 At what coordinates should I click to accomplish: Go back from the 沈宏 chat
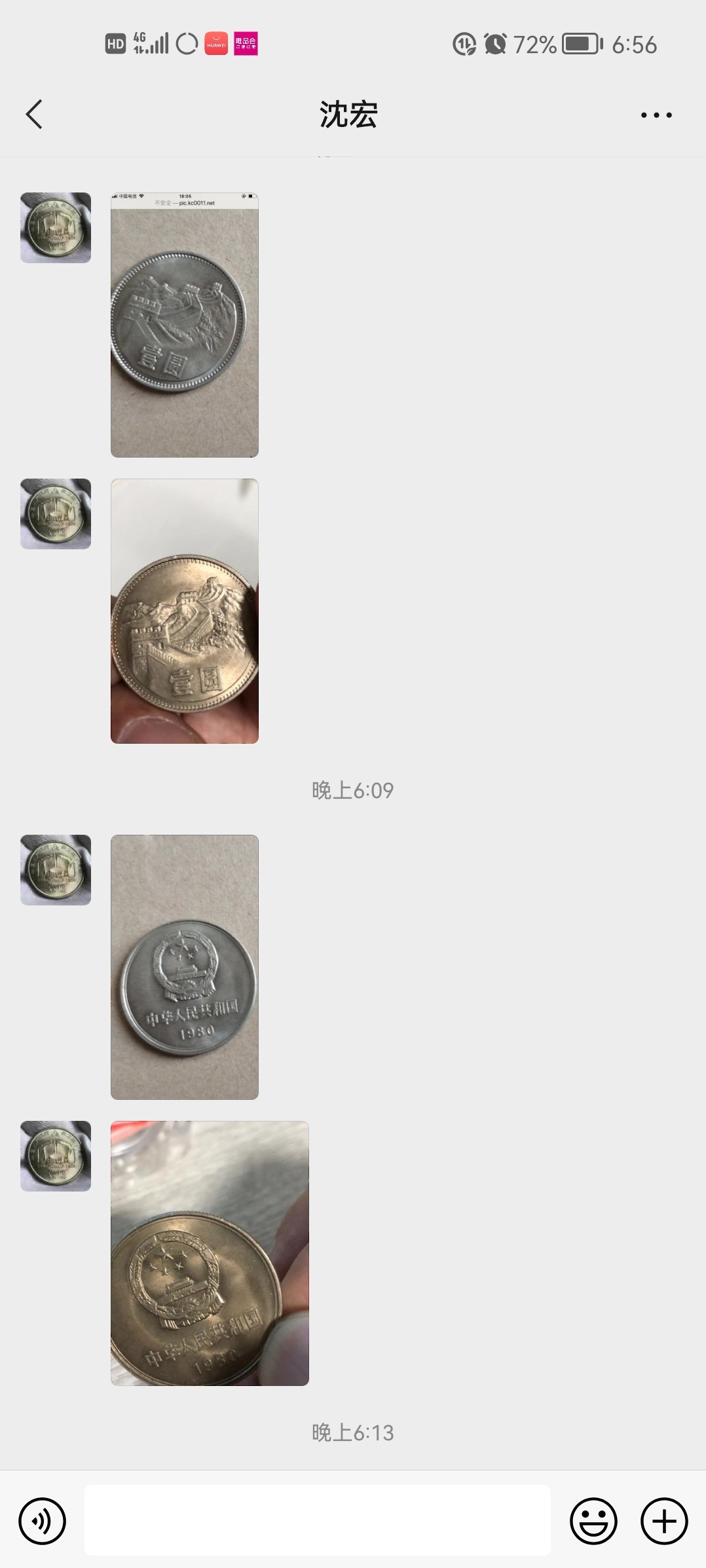click(34, 115)
